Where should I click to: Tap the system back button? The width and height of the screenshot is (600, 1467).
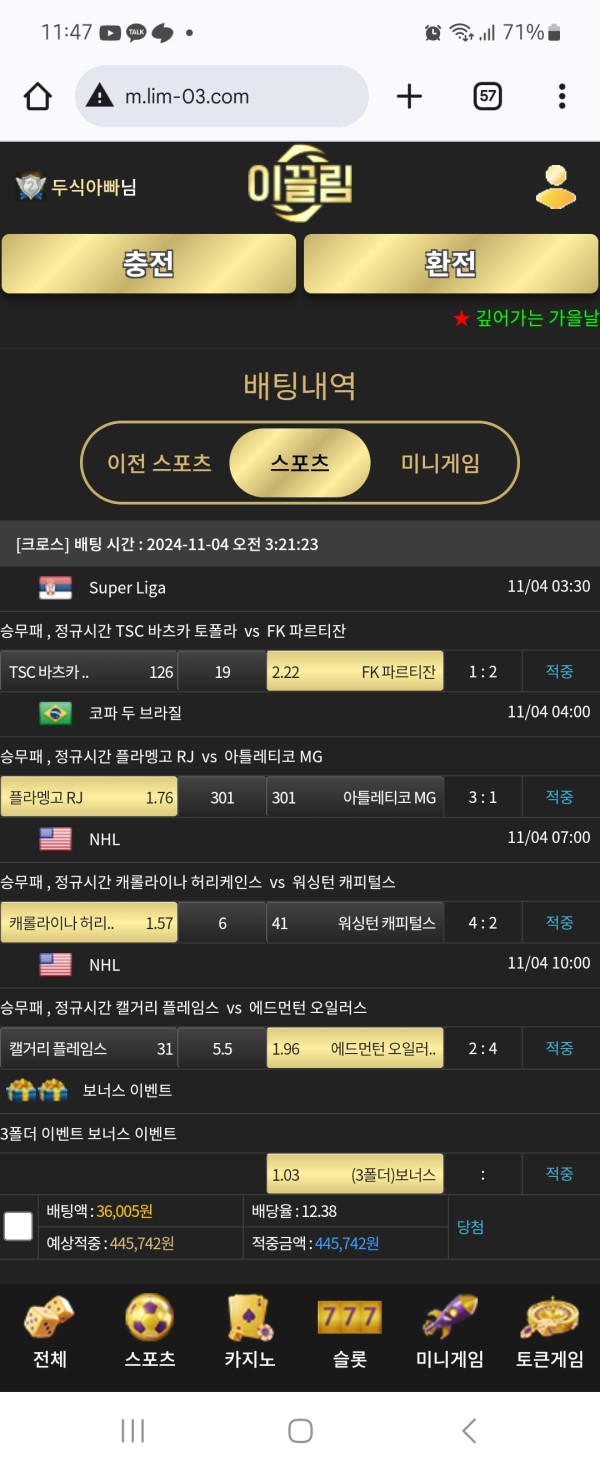pos(468,1430)
